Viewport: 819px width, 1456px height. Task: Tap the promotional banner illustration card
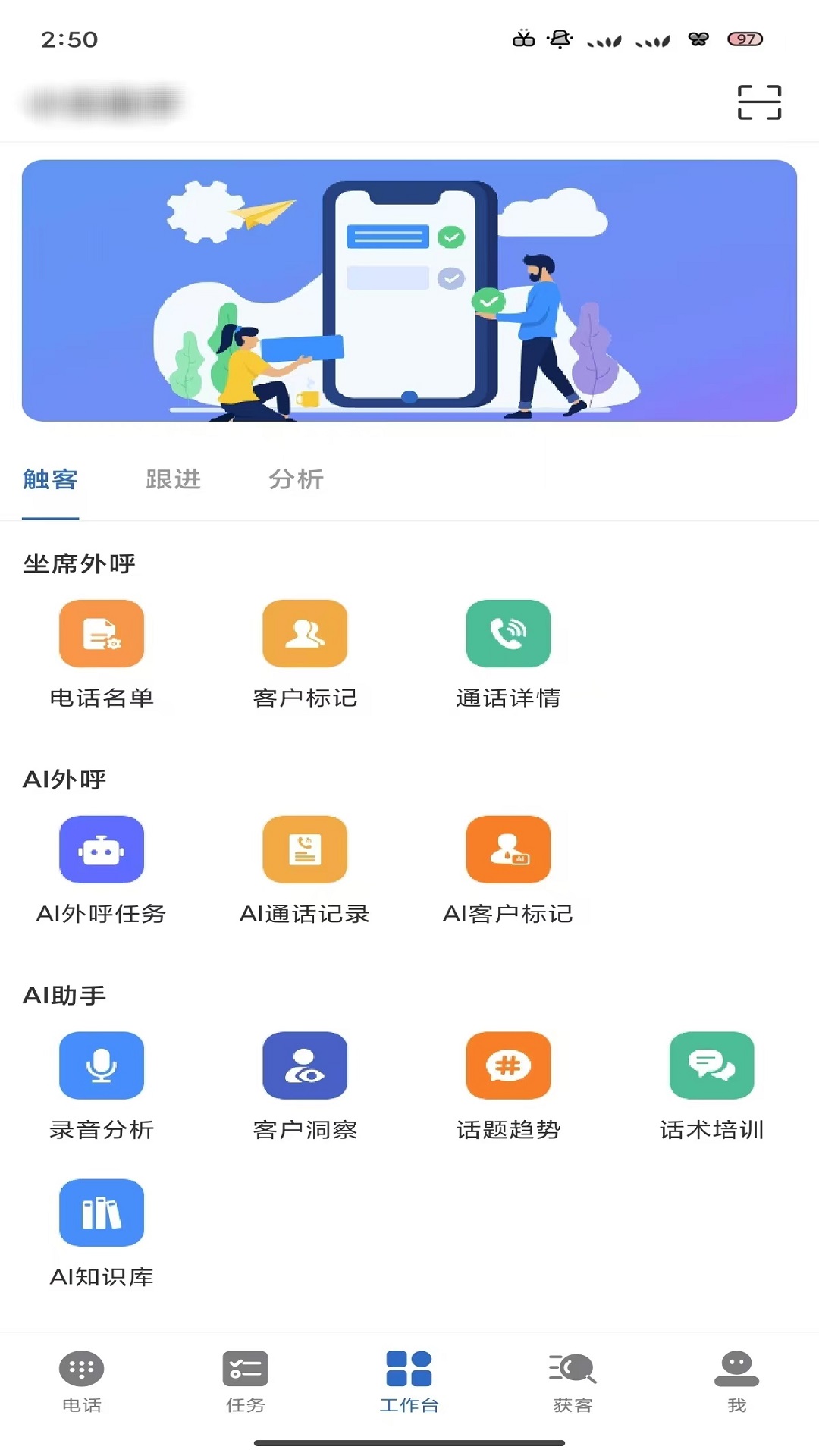[409, 290]
